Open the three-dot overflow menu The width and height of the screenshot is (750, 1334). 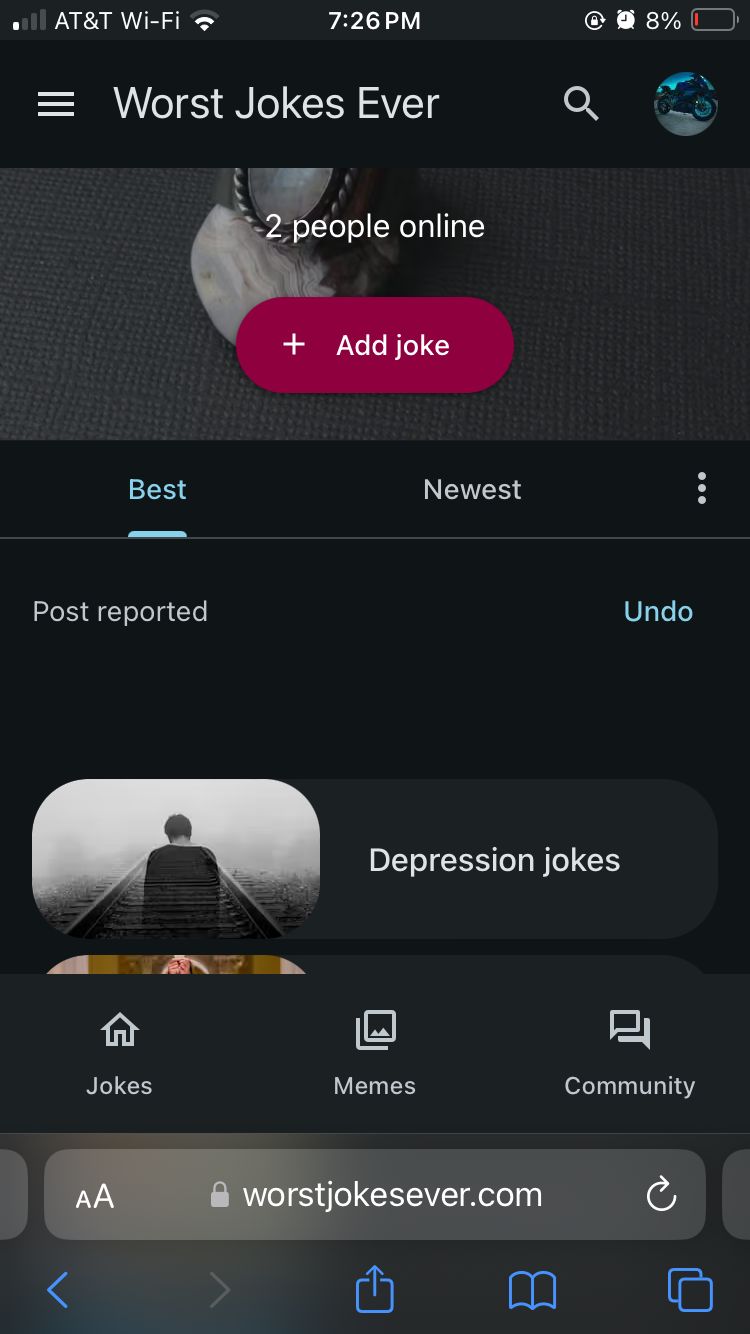coord(702,489)
